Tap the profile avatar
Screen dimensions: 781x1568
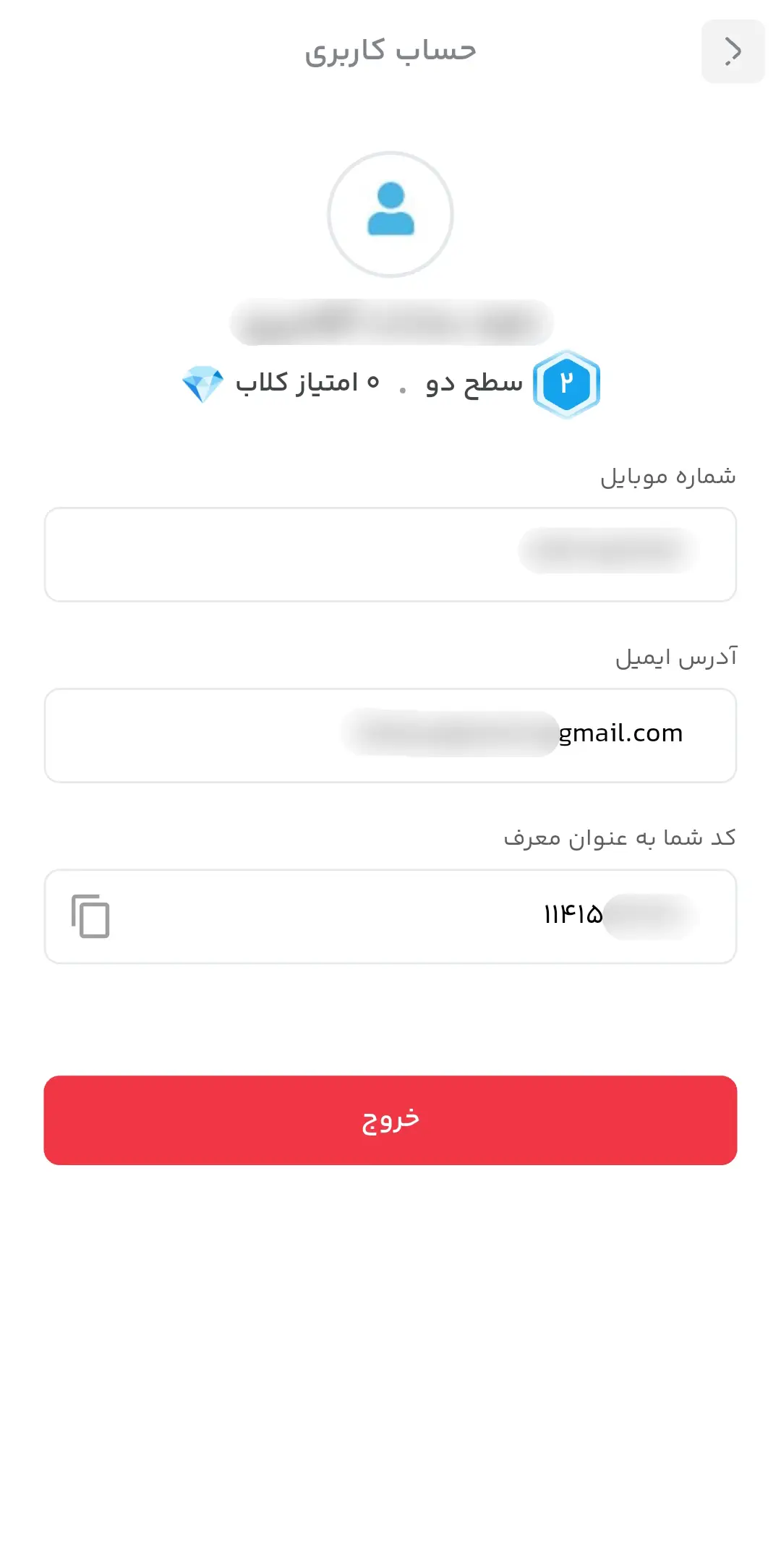(390, 214)
